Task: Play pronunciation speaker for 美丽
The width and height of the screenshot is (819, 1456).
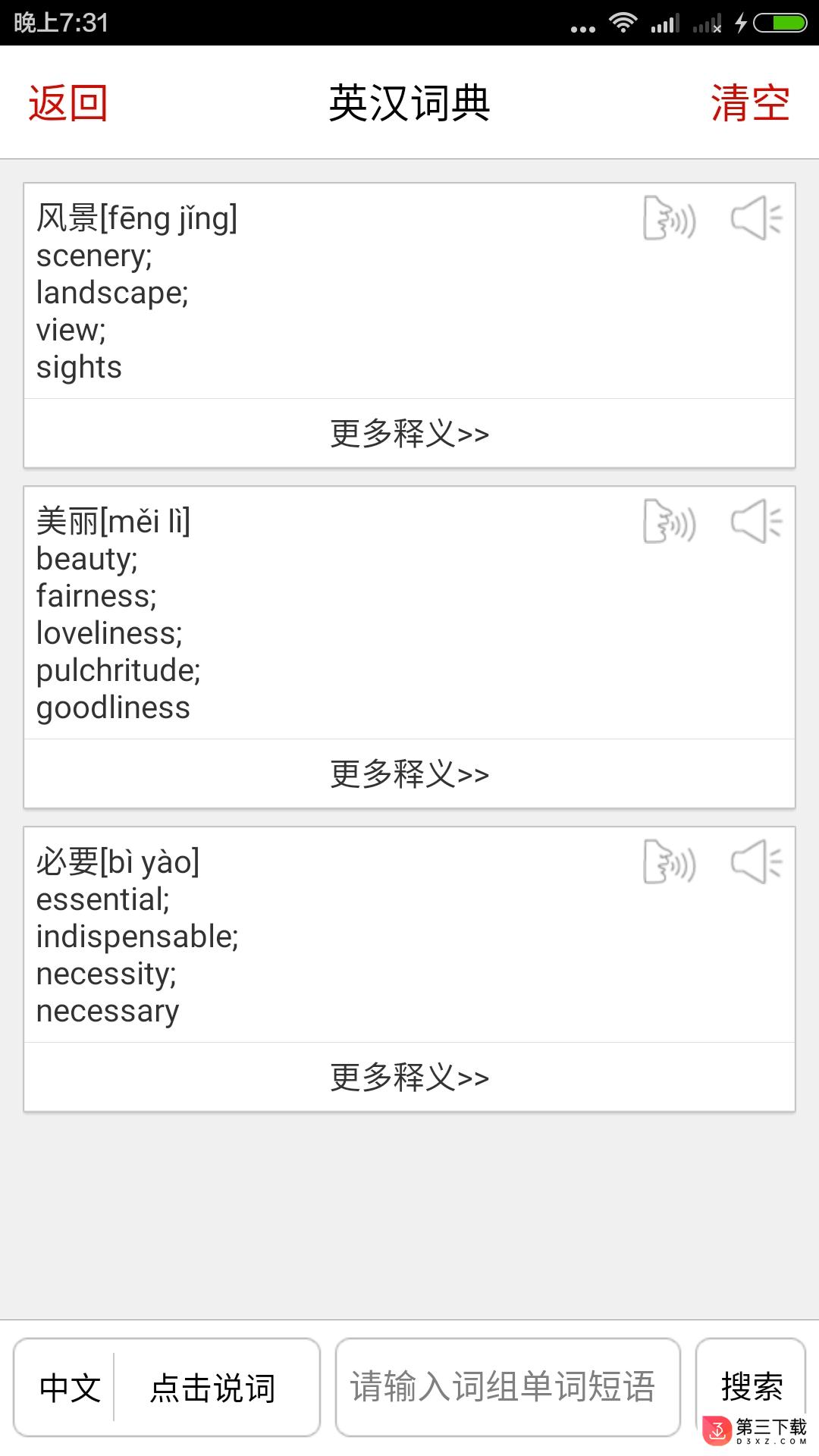Action: (x=756, y=522)
